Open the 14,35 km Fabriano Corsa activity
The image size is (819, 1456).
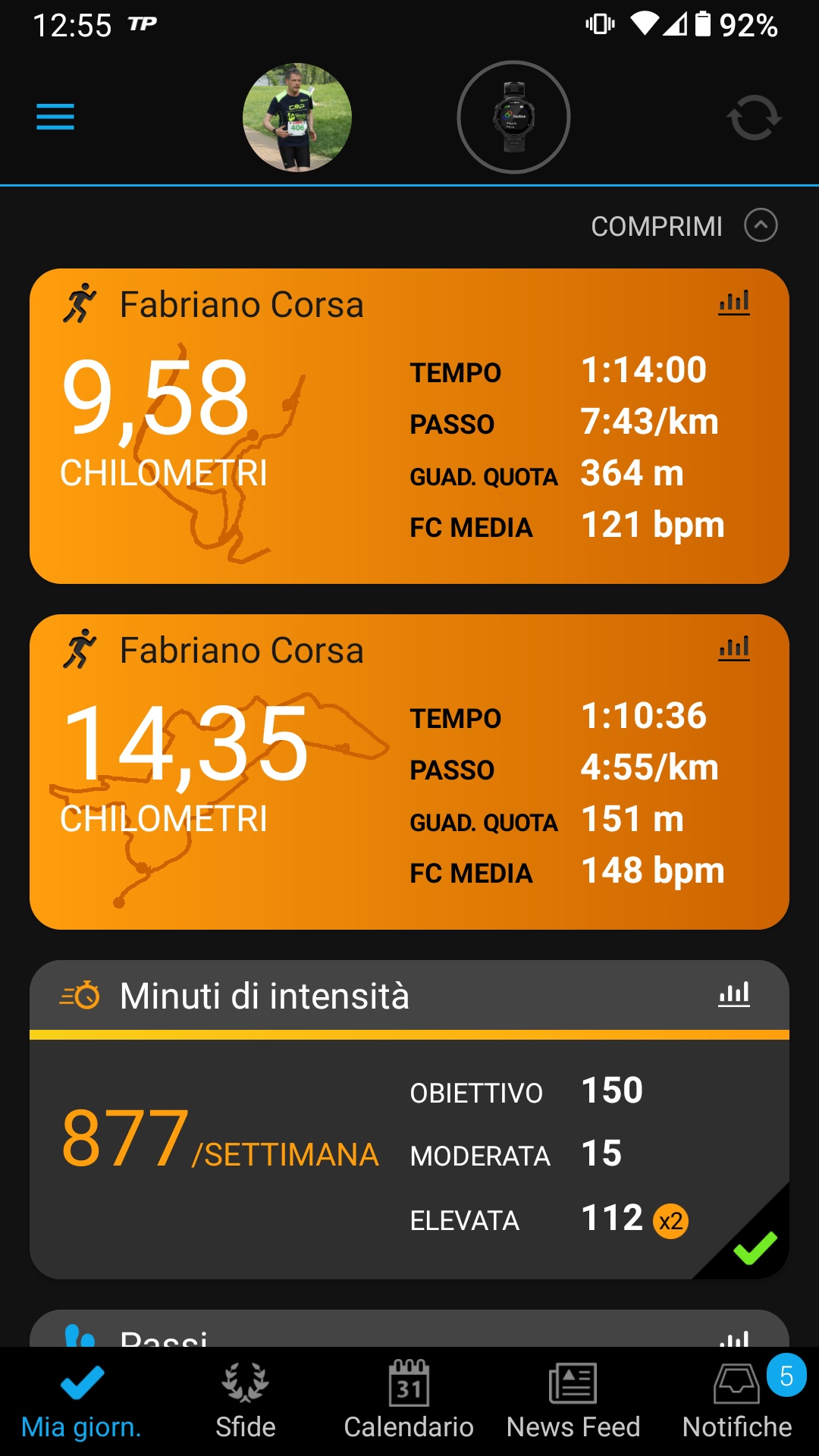pos(409,772)
